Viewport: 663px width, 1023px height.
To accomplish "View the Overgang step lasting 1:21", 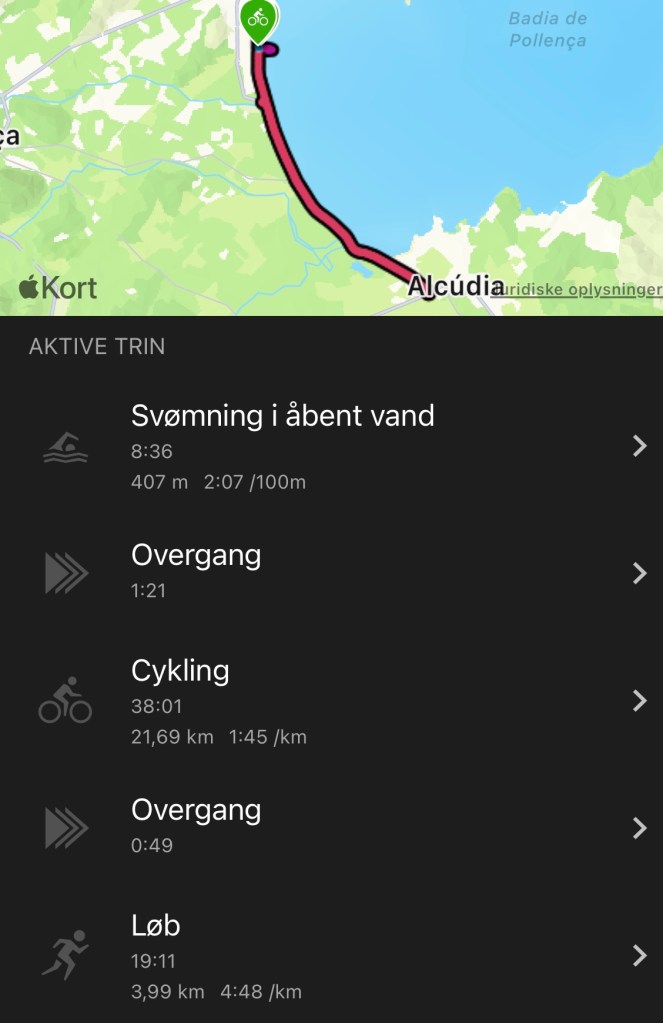I will (331, 573).
